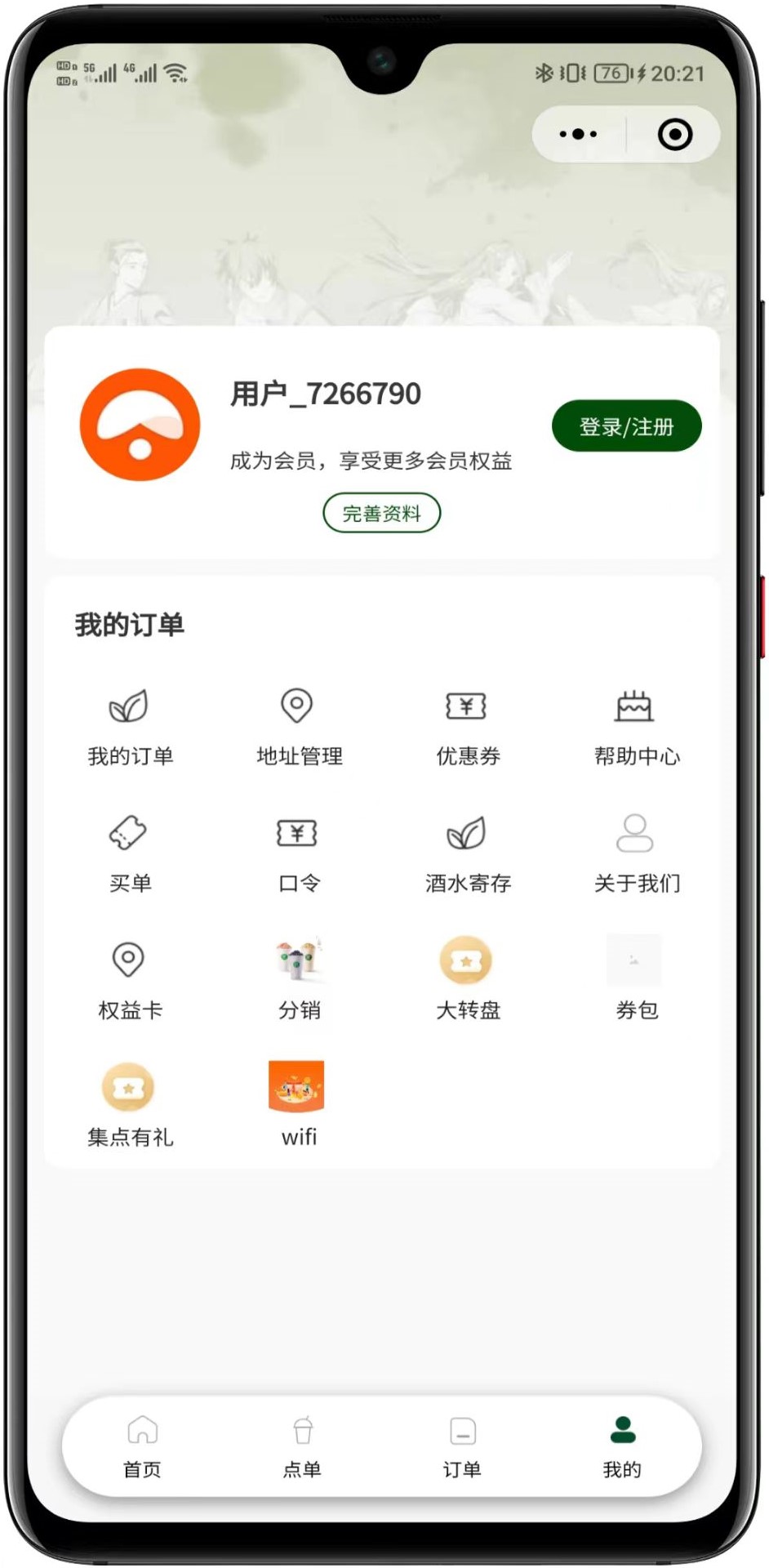Open the user avatar picture
Viewport: 769px width, 1568px height.
[x=140, y=425]
